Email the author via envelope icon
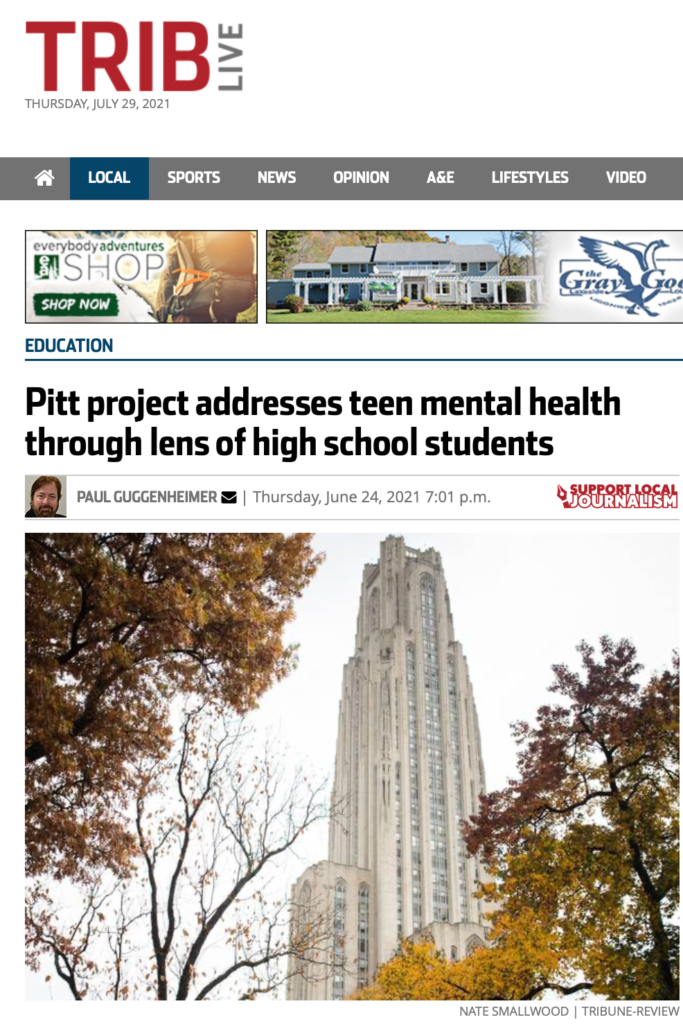 (229, 497)
